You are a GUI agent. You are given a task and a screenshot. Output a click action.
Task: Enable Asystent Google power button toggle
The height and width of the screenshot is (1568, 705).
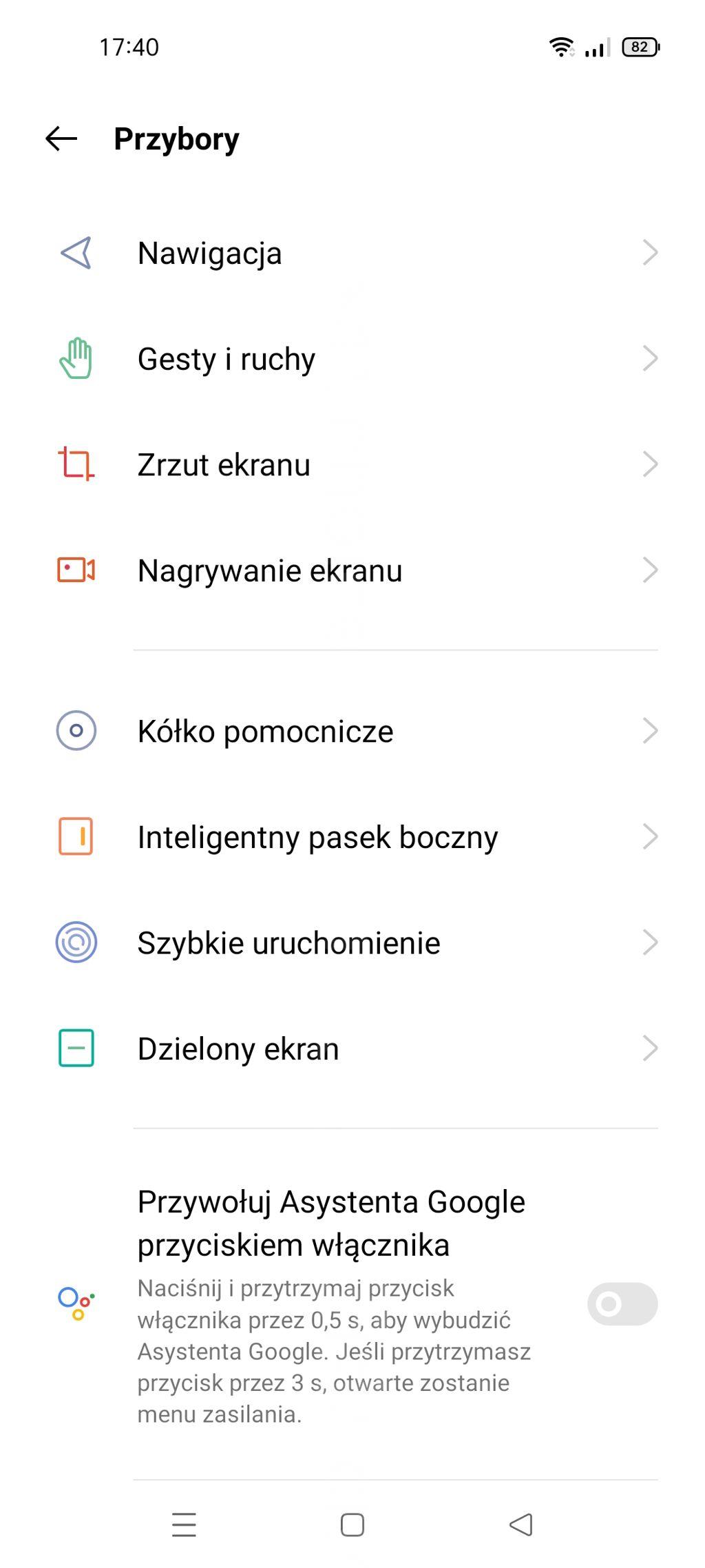[622, 1303]
